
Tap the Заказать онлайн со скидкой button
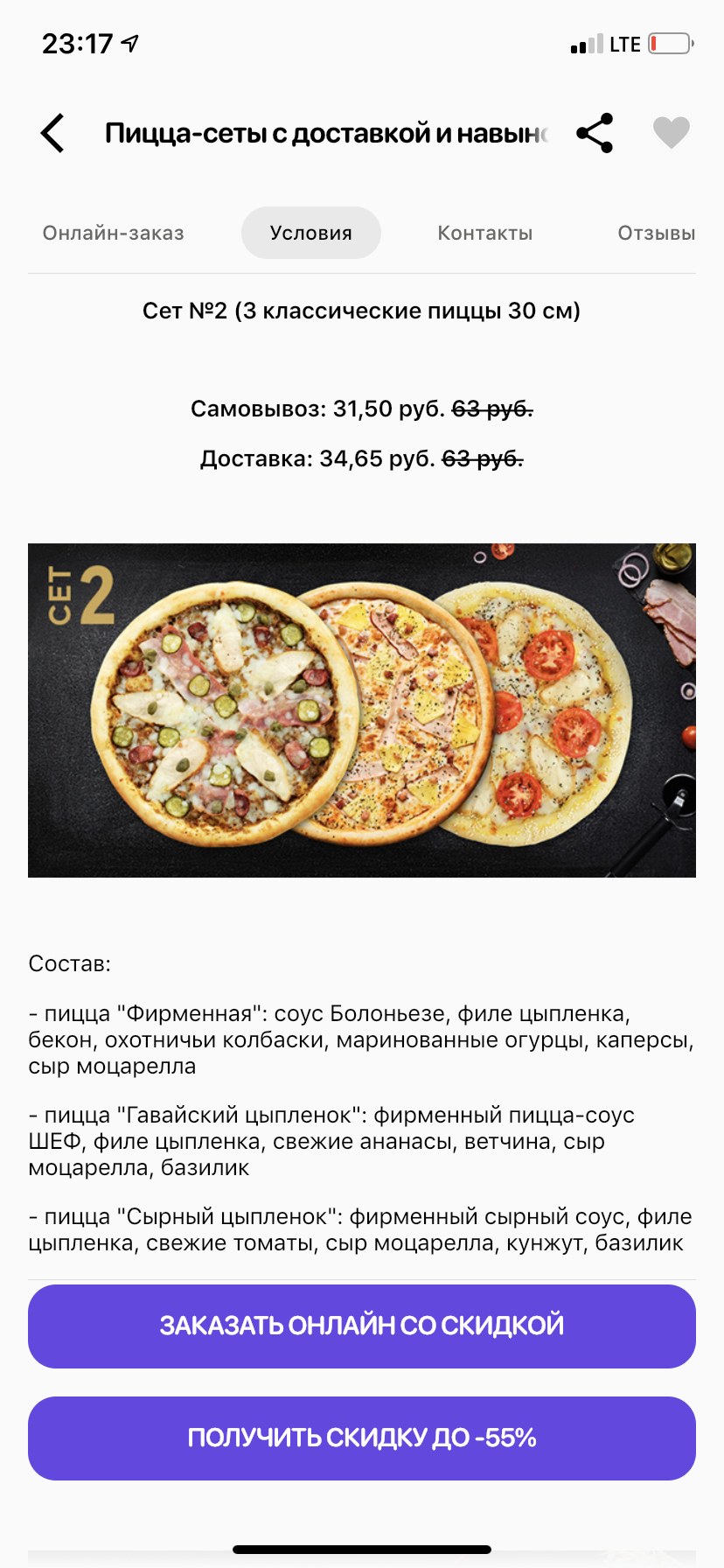point(362,1326)
